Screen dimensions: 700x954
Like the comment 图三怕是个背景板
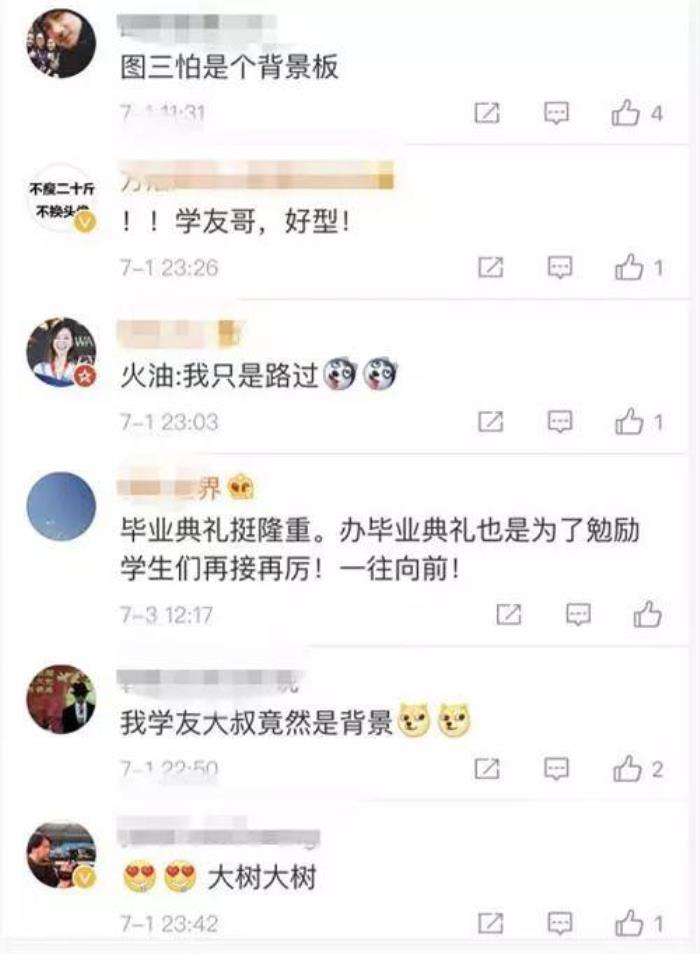(626, 114)
